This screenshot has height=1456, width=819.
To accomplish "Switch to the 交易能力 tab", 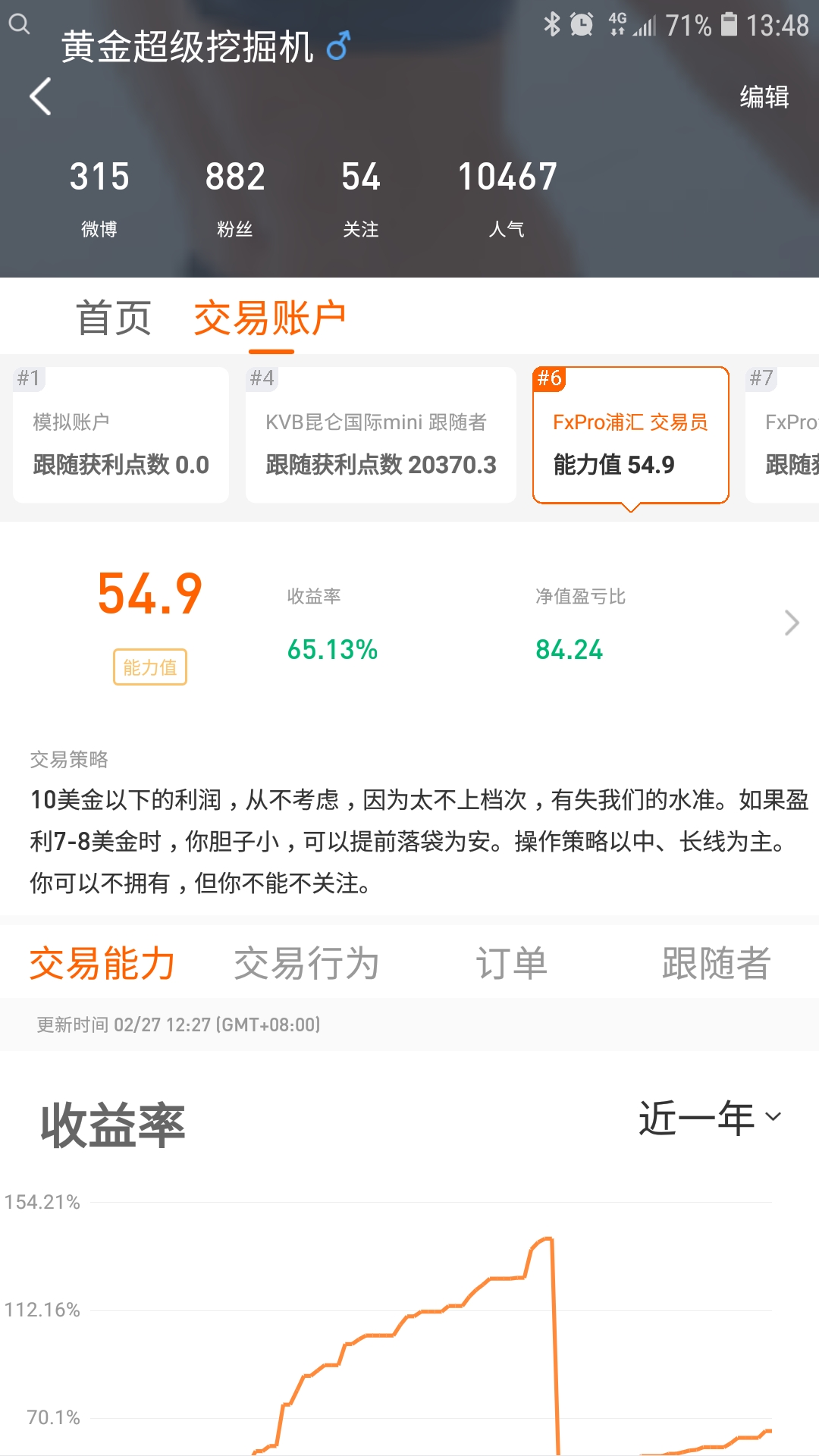I will (102, 964).
